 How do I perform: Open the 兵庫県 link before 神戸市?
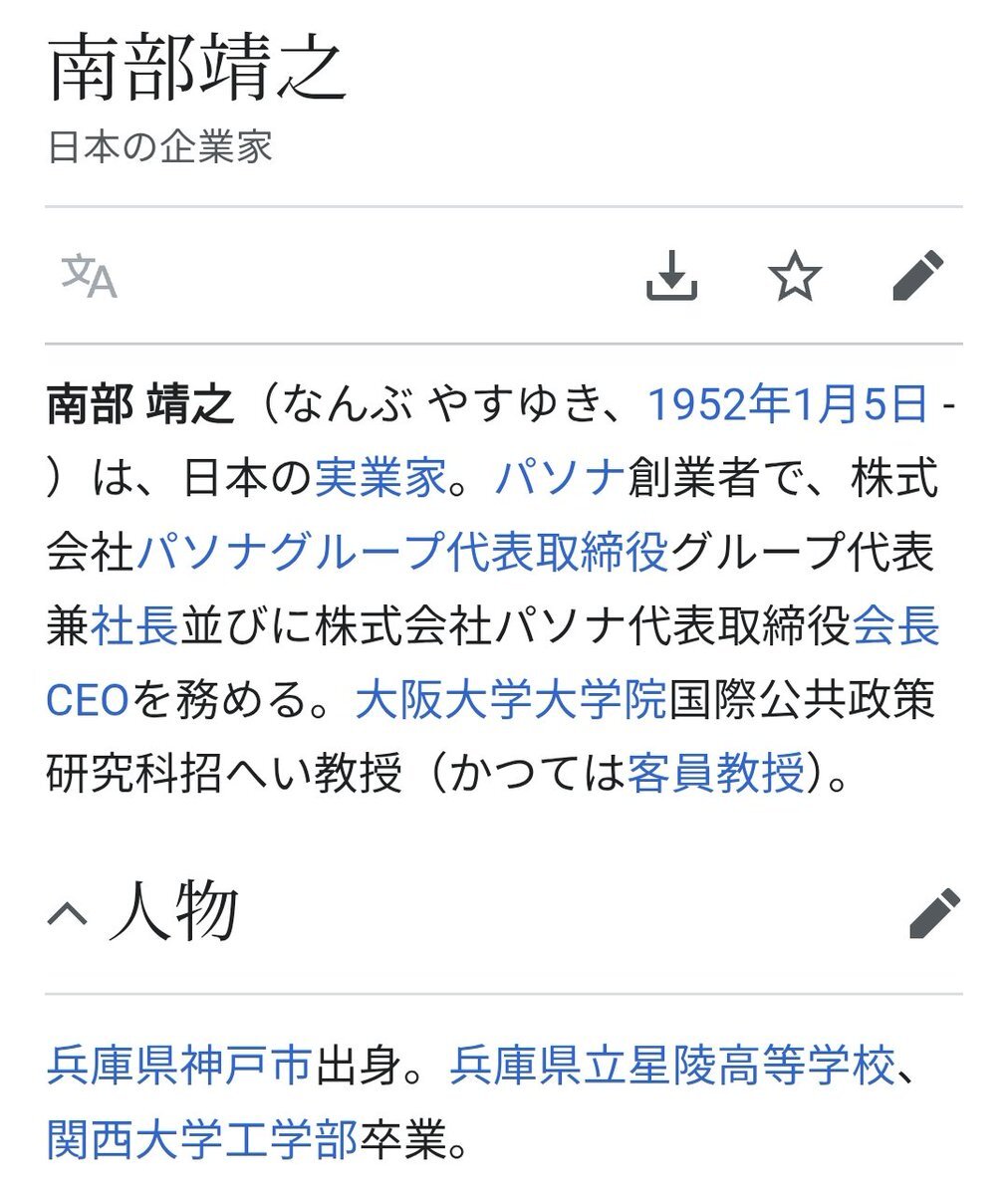(113, 1067)
